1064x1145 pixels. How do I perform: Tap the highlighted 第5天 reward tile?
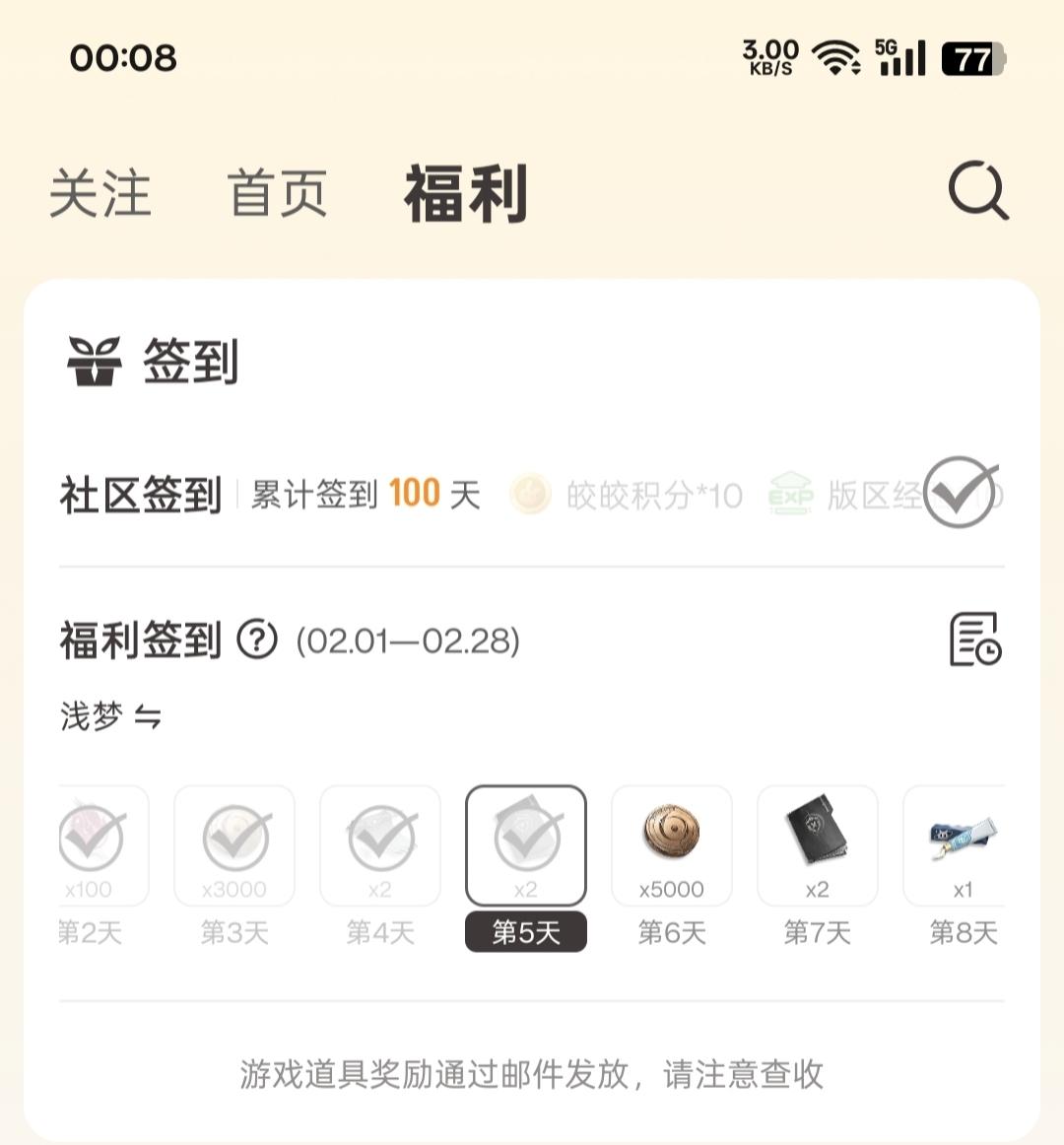(x=526, y=845)
